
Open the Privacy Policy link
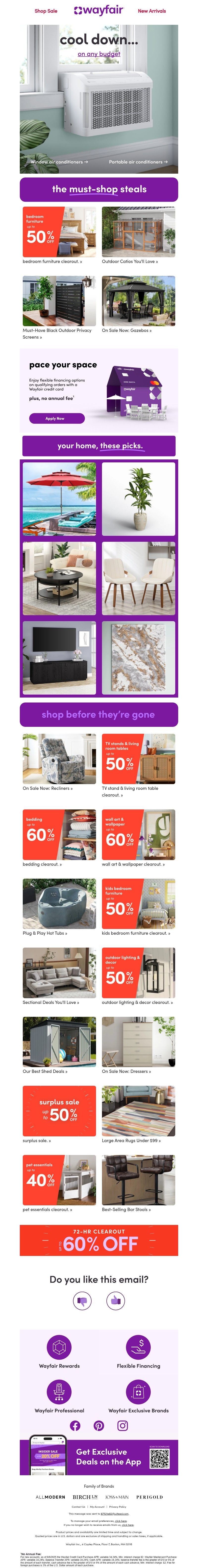tap(118, 1507)
